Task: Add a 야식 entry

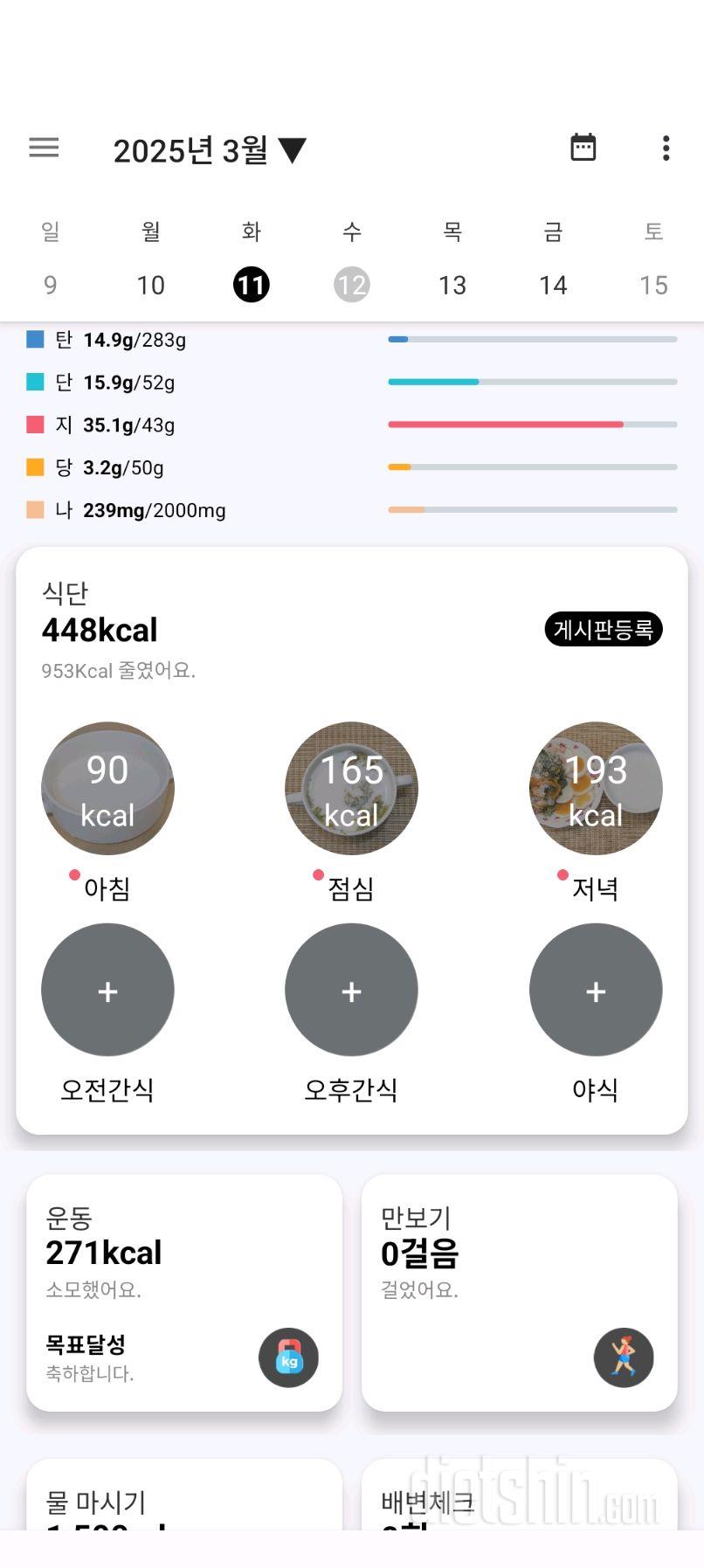Action: pos(596,990)
